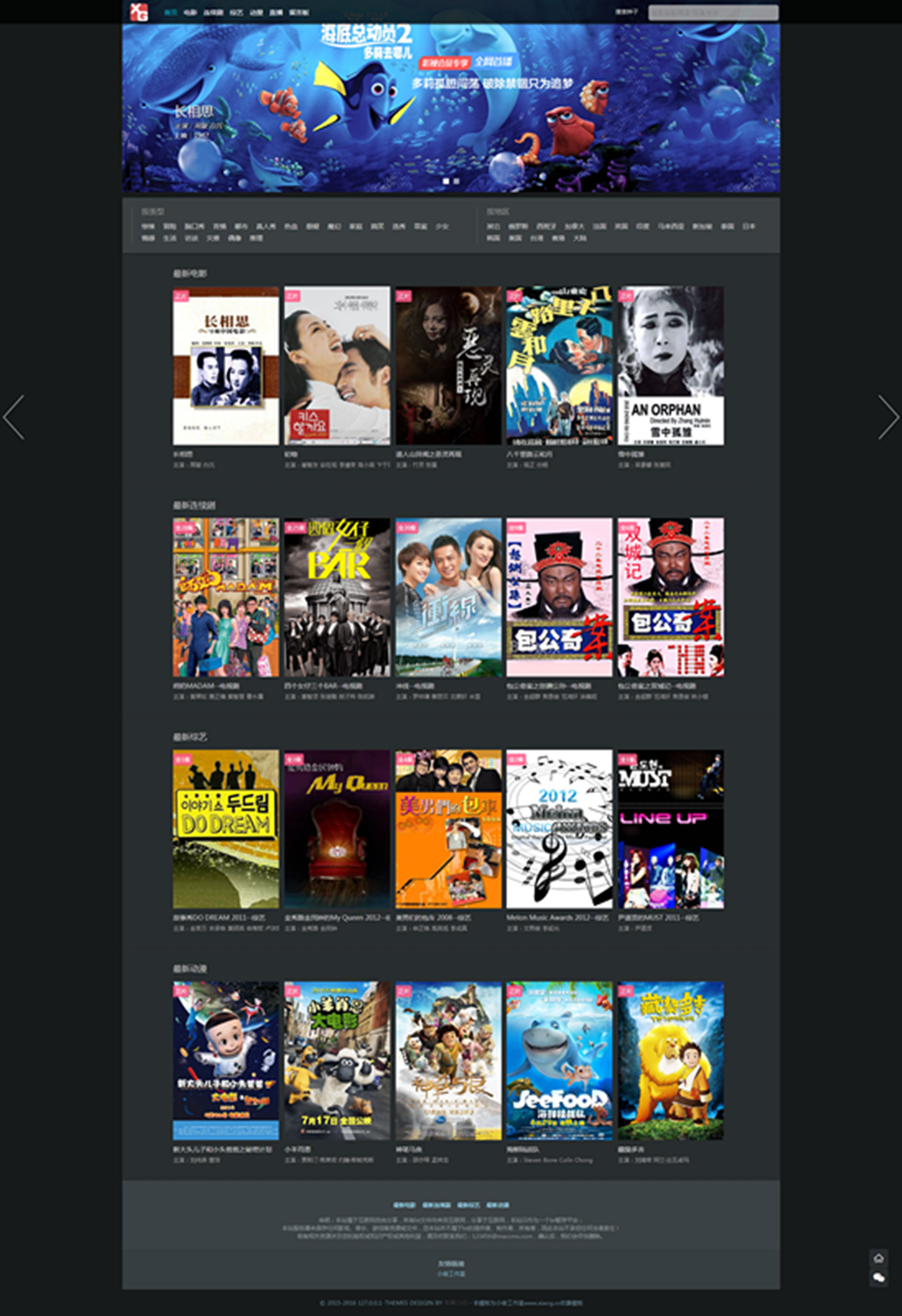Open the Finding Dory 海底总动员2 banner
This screenshot has height=1316, width=902.
pyautogui.click(x=450, y=104)
